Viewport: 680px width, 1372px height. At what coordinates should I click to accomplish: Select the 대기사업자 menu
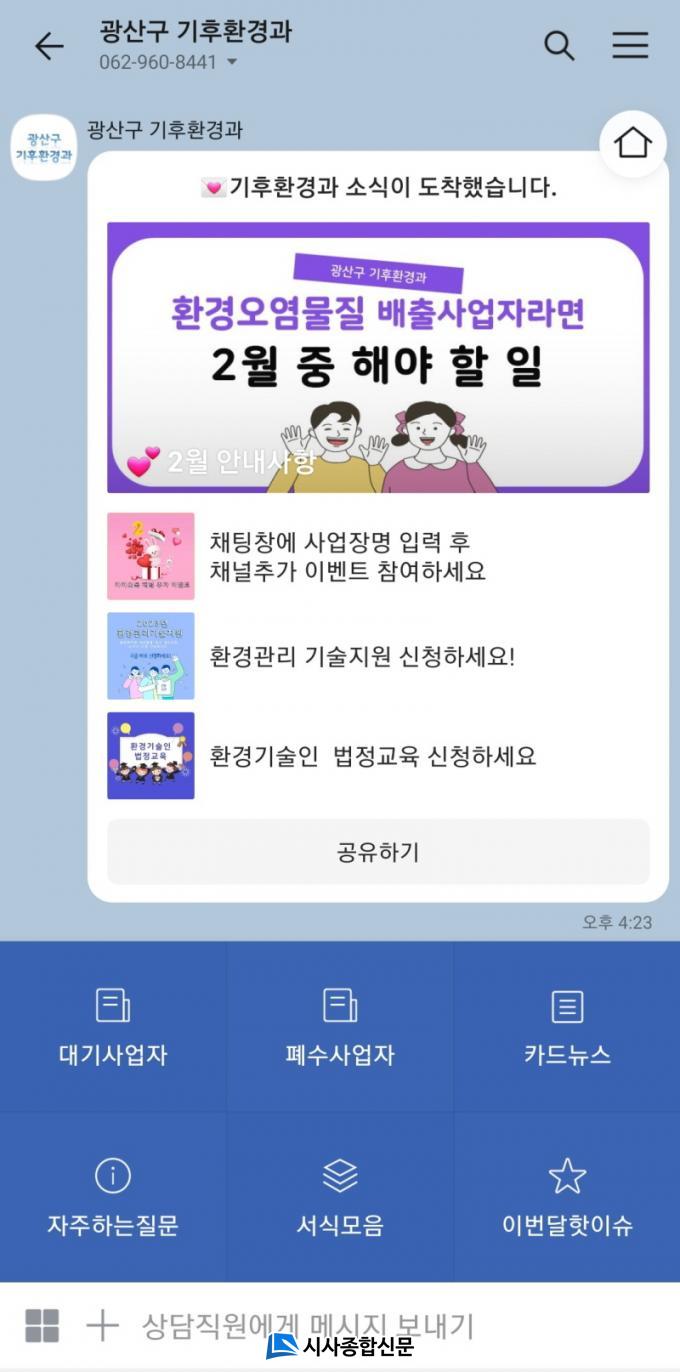pos(113,1027)
